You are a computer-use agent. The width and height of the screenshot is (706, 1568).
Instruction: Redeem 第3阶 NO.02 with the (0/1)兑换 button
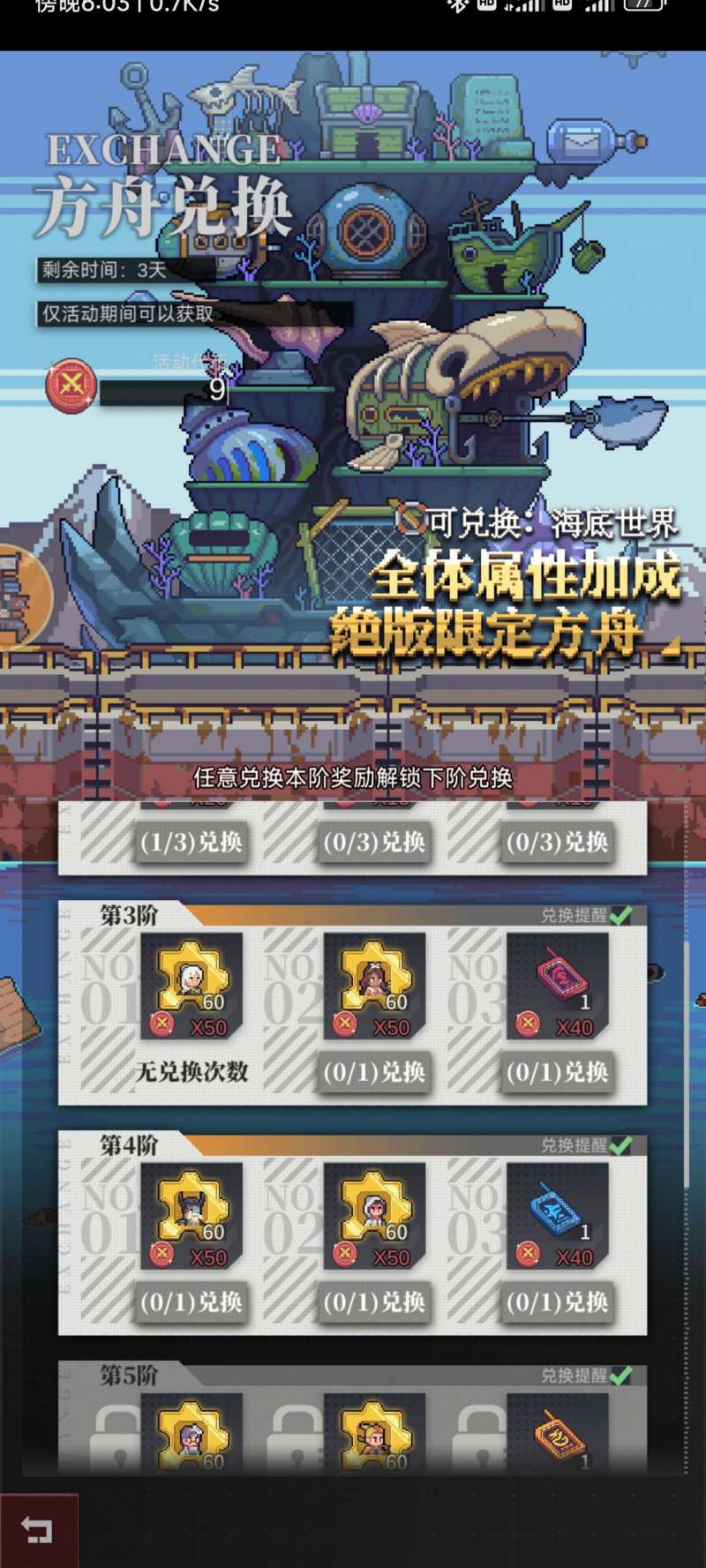tap(374, 1072)
